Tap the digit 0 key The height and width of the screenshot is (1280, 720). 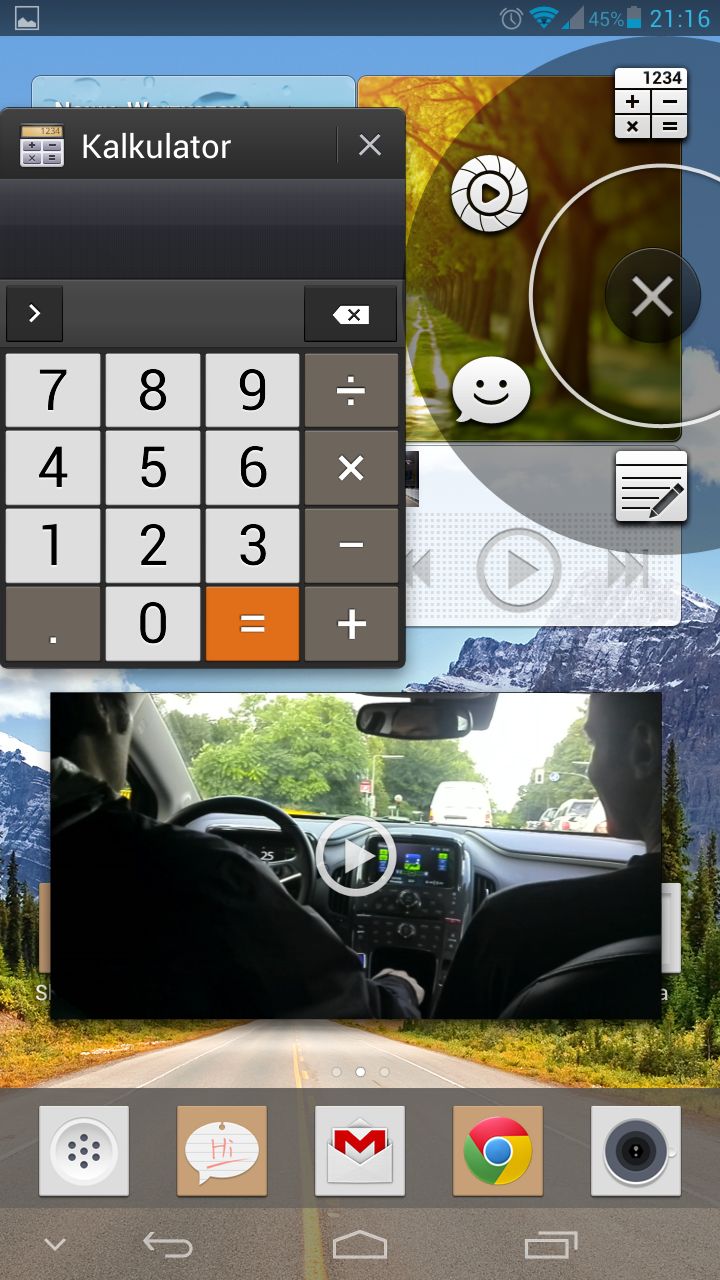(153, 624)
